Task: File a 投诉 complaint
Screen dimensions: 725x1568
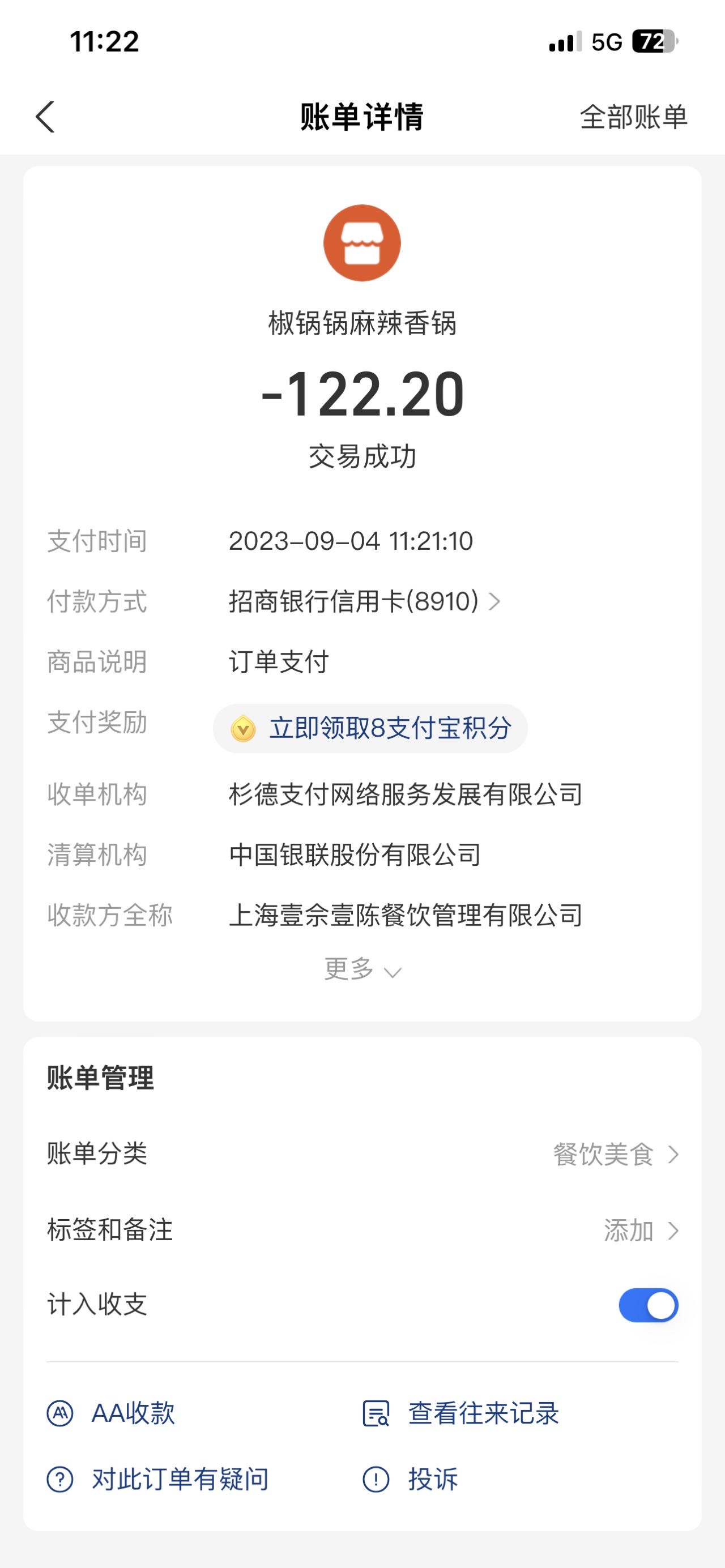Action: (410, 1479)
